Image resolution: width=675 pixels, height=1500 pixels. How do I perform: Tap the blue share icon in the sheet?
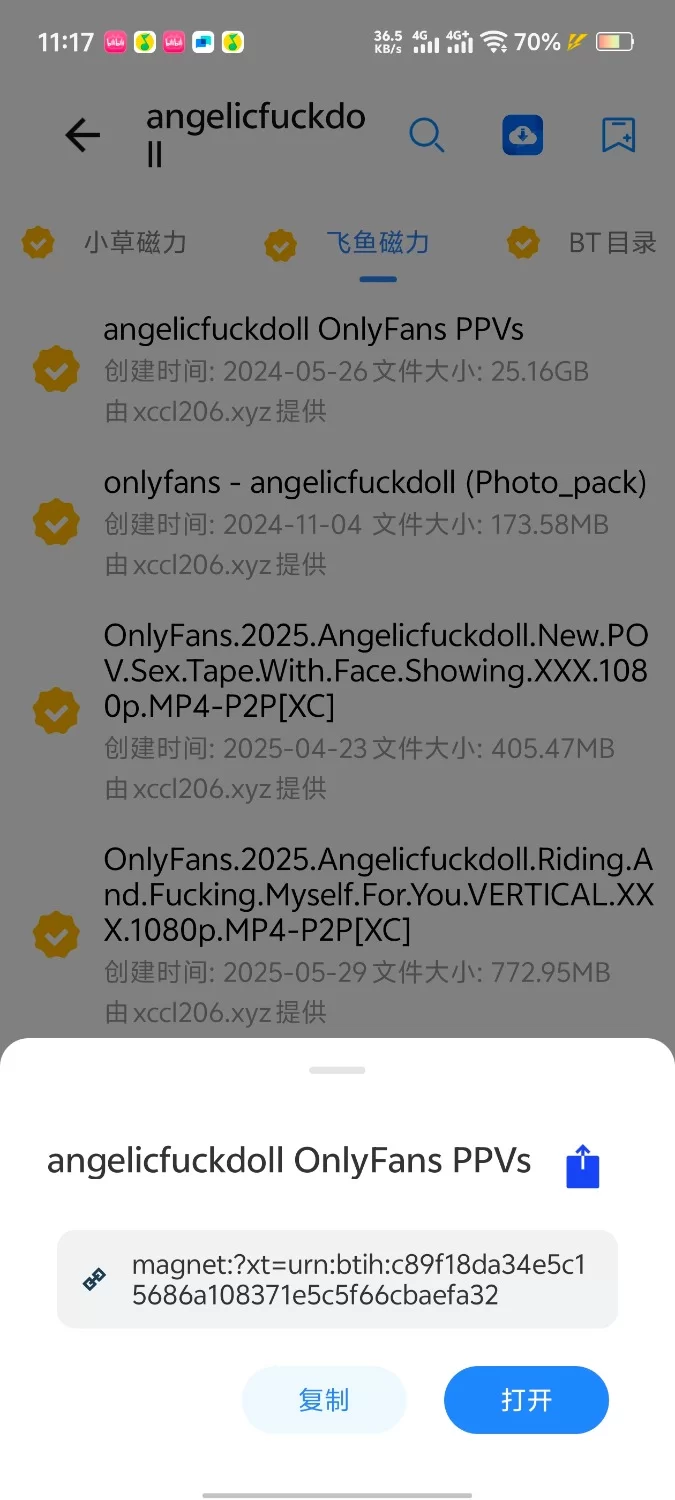(582, 1165)
